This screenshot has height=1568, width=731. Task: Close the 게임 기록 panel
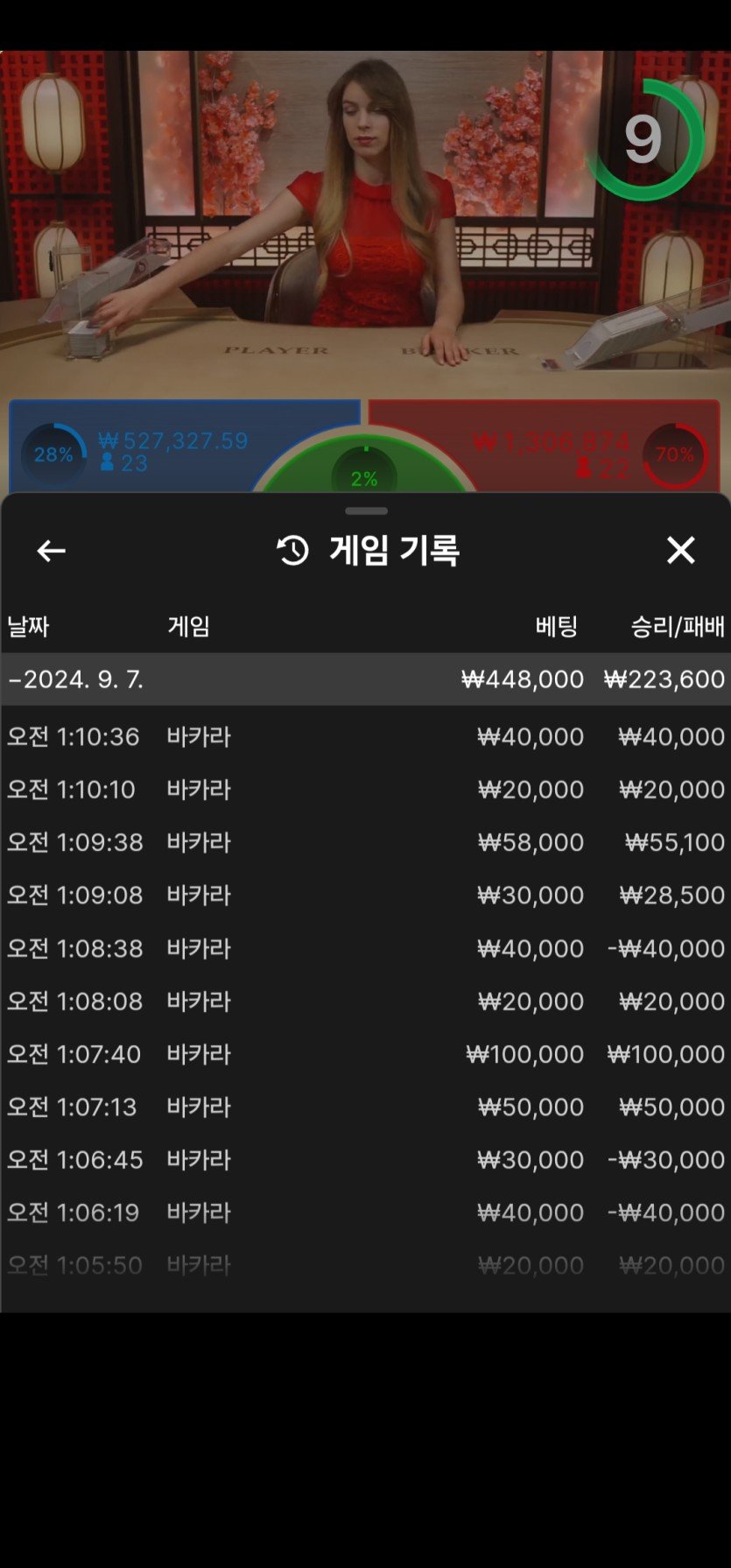[680, 551]
